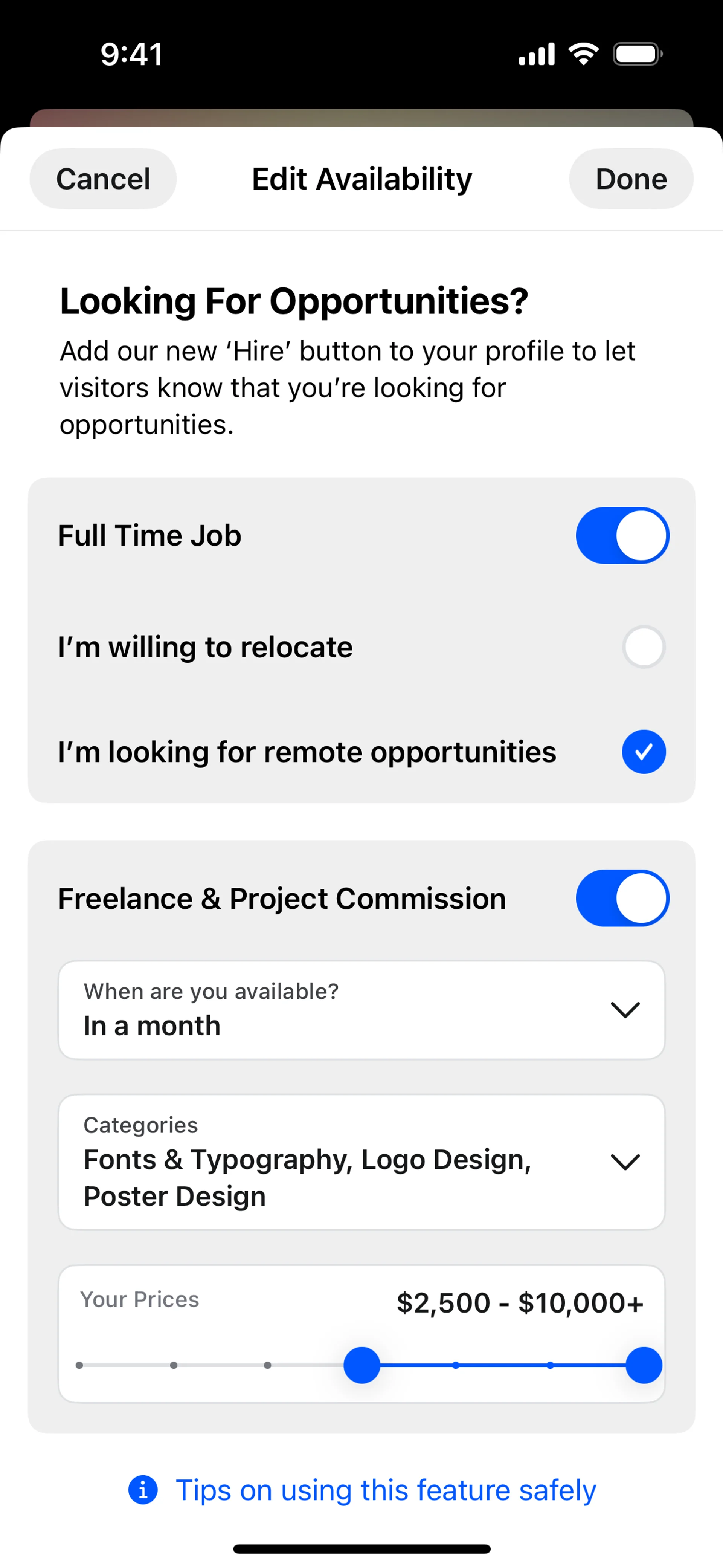Check I'm willing to relocate

pos(643,647)
